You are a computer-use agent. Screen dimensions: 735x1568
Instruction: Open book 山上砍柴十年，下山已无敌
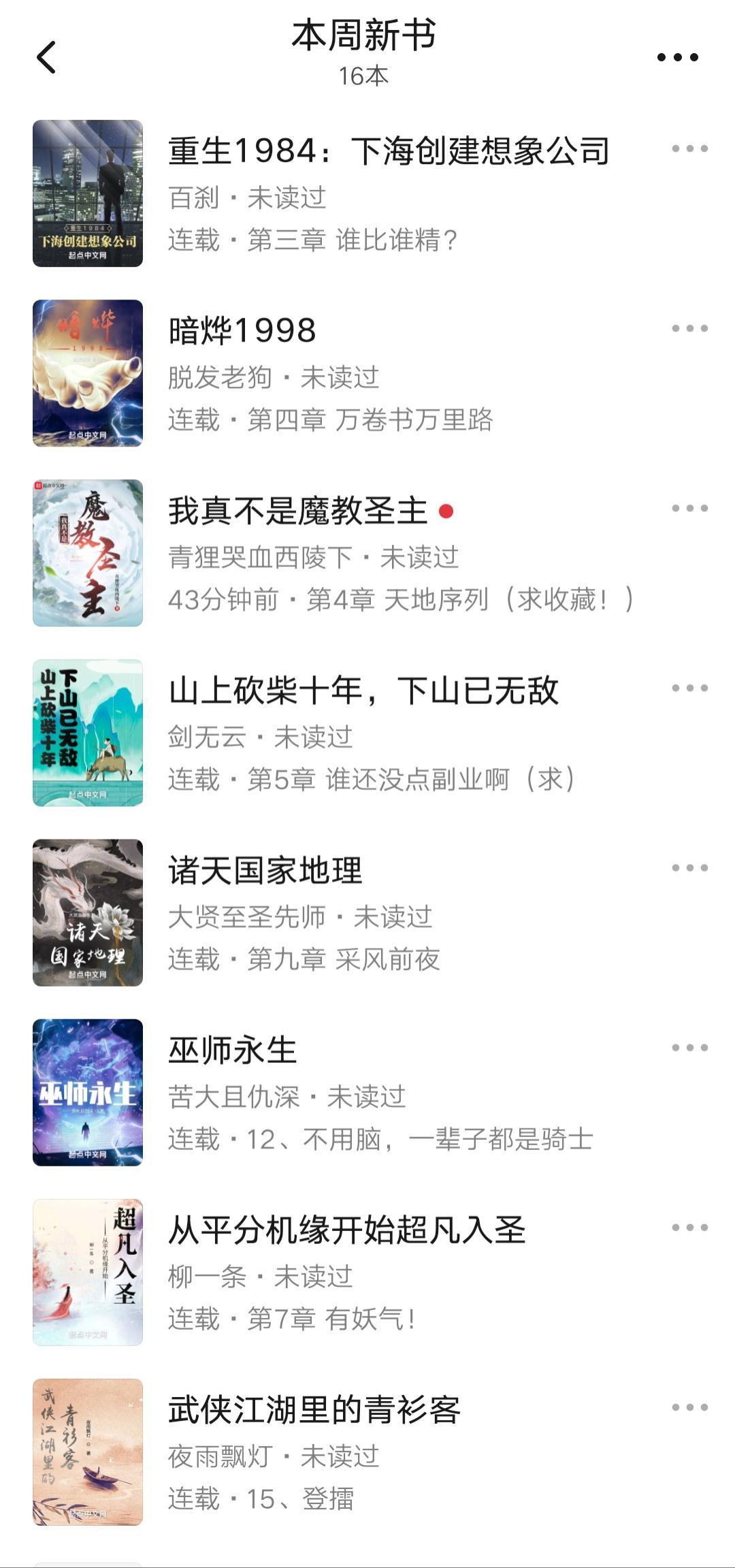pos(363,690)
